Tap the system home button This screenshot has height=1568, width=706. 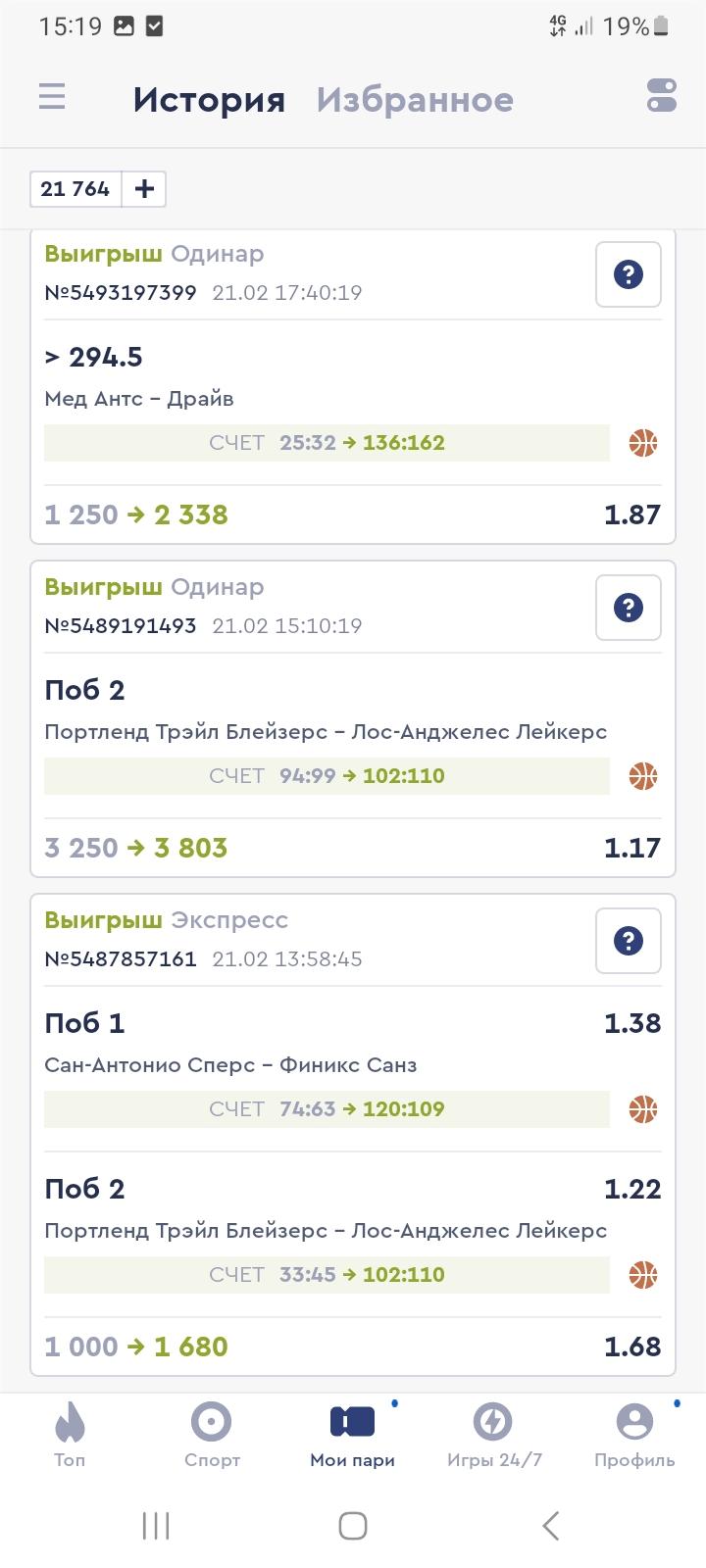coord(353,1526)
